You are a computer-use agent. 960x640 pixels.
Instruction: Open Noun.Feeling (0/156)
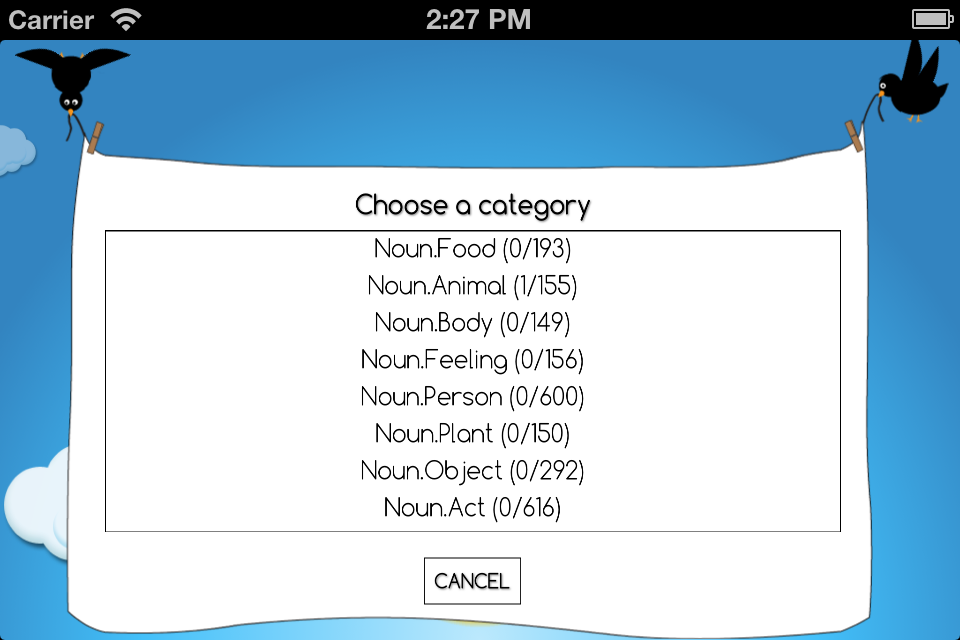click(473, 360)
